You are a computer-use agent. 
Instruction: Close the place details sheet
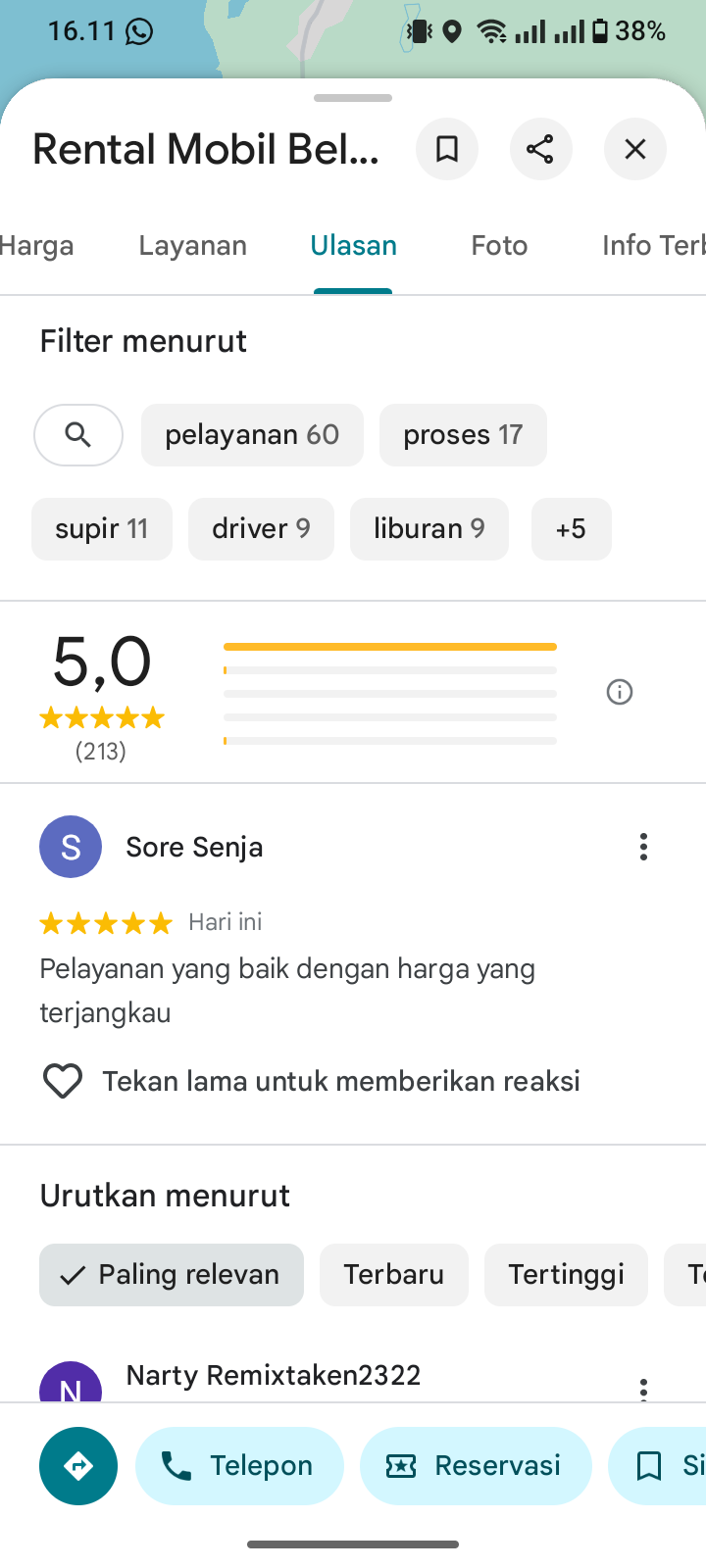point(635,149)
